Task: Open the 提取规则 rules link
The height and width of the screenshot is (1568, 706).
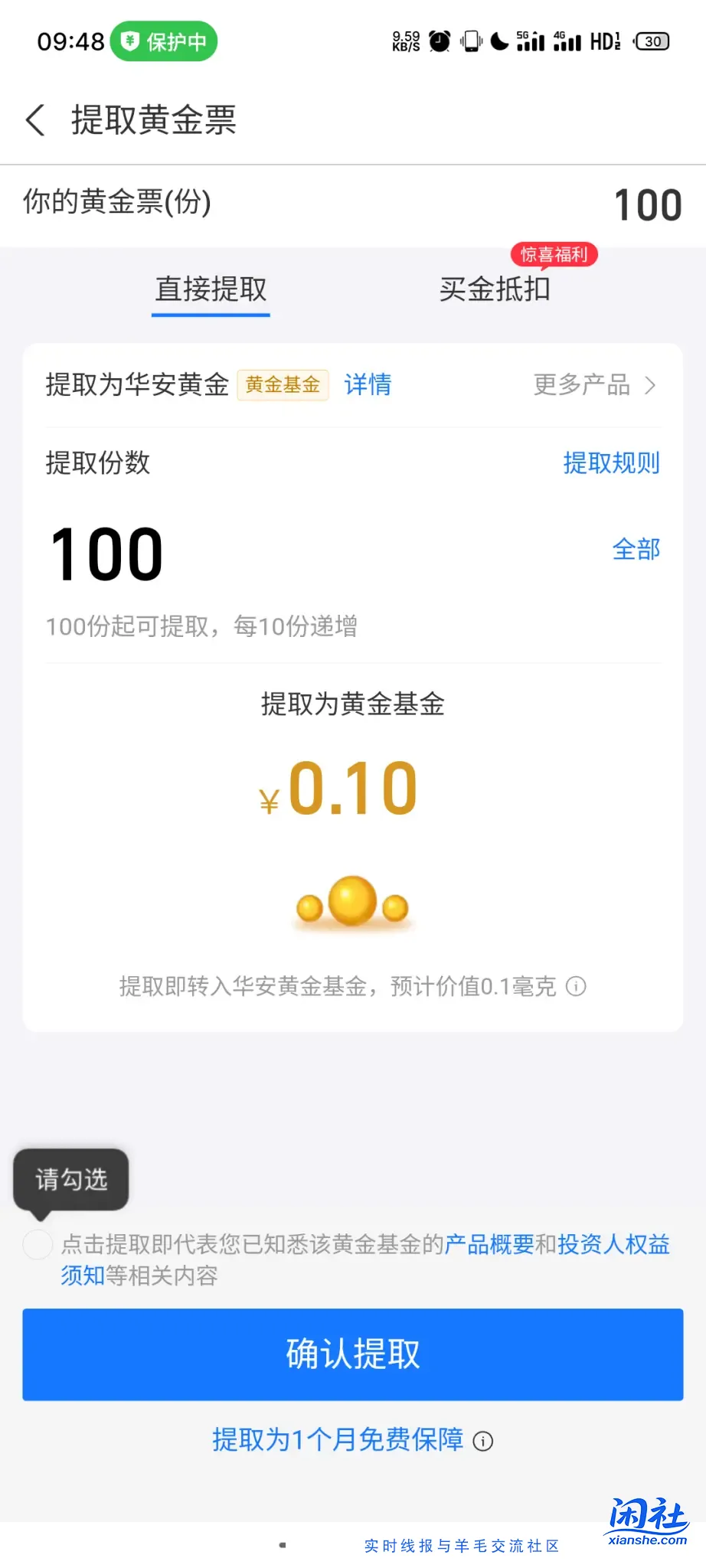Action: click(x=612, y=463)
